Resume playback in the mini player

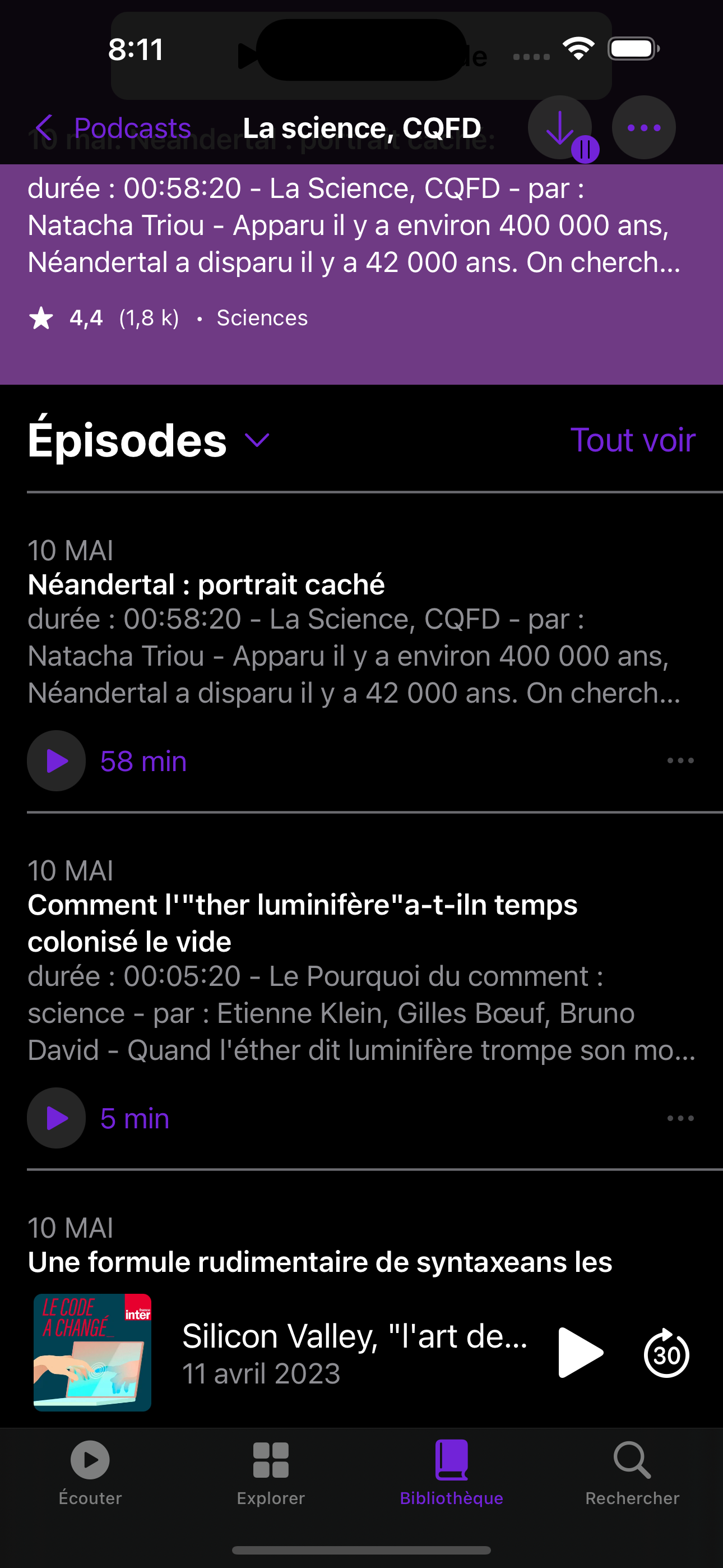pos(580,1353)
